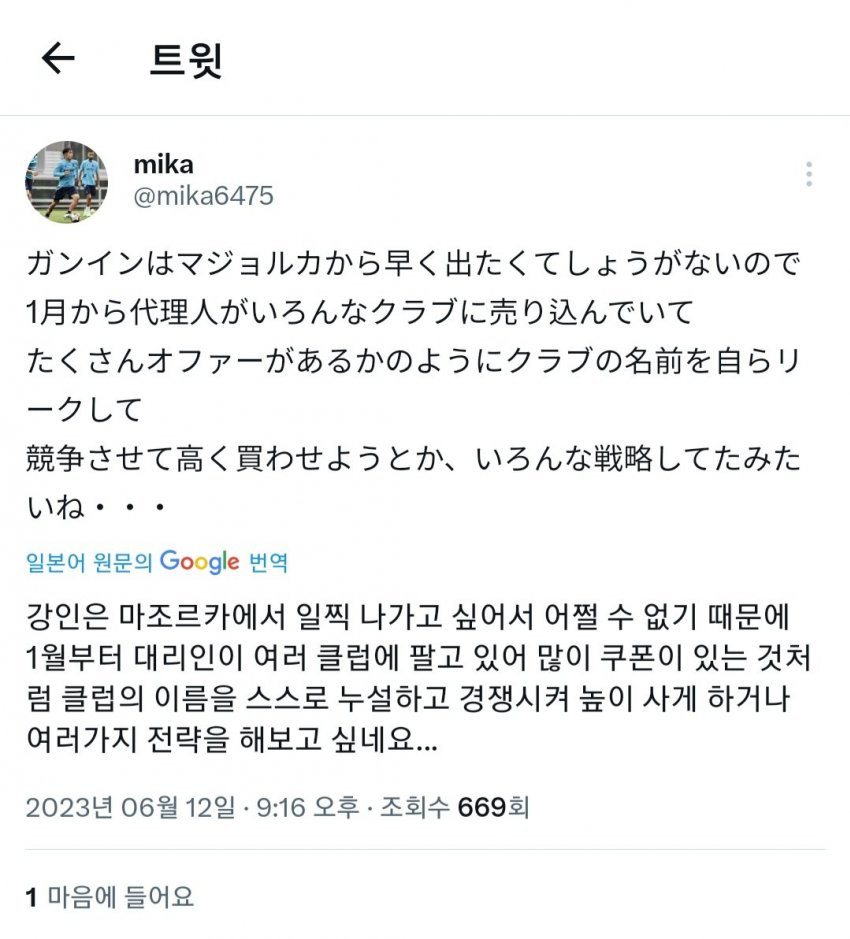View the 1 like on this tweet
This screenshot has height=939, width=850.
click(110, 897)
